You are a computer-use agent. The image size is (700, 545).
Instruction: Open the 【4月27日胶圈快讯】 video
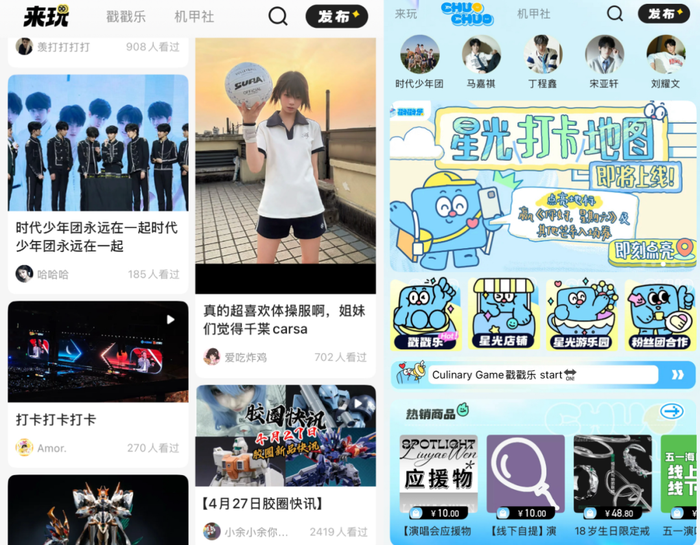click(x=285, y=435)
